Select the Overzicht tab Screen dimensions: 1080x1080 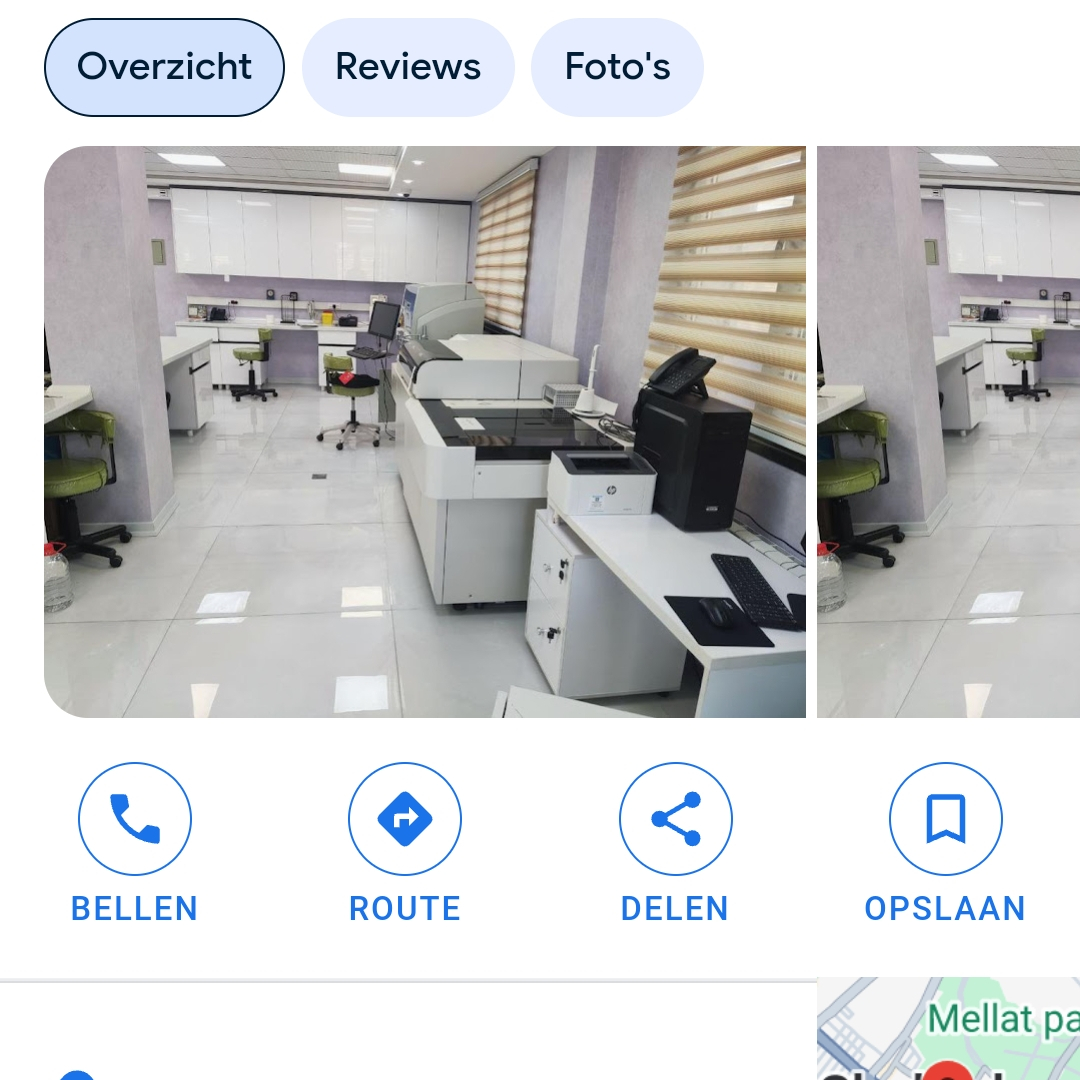coord(164,67)
